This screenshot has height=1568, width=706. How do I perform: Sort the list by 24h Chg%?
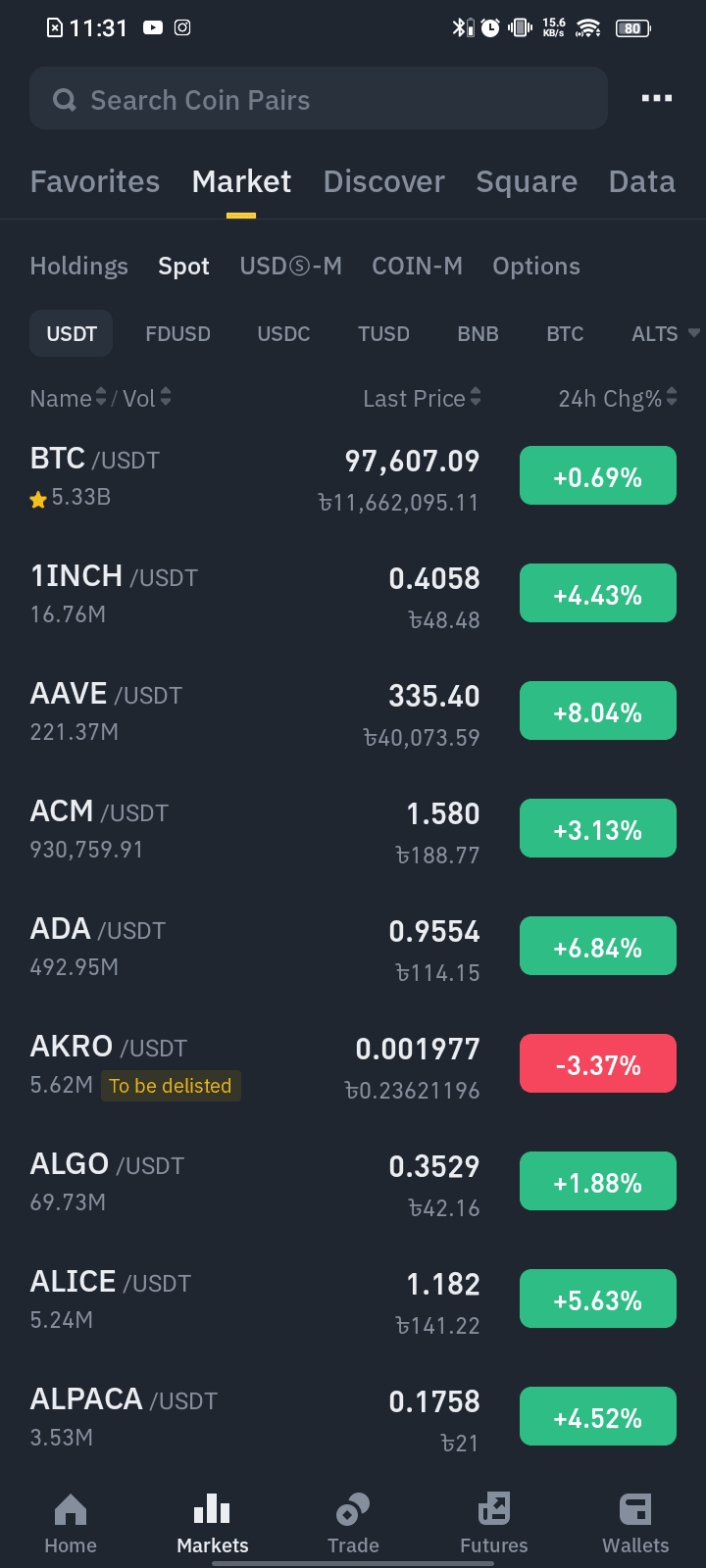[617, 398]
